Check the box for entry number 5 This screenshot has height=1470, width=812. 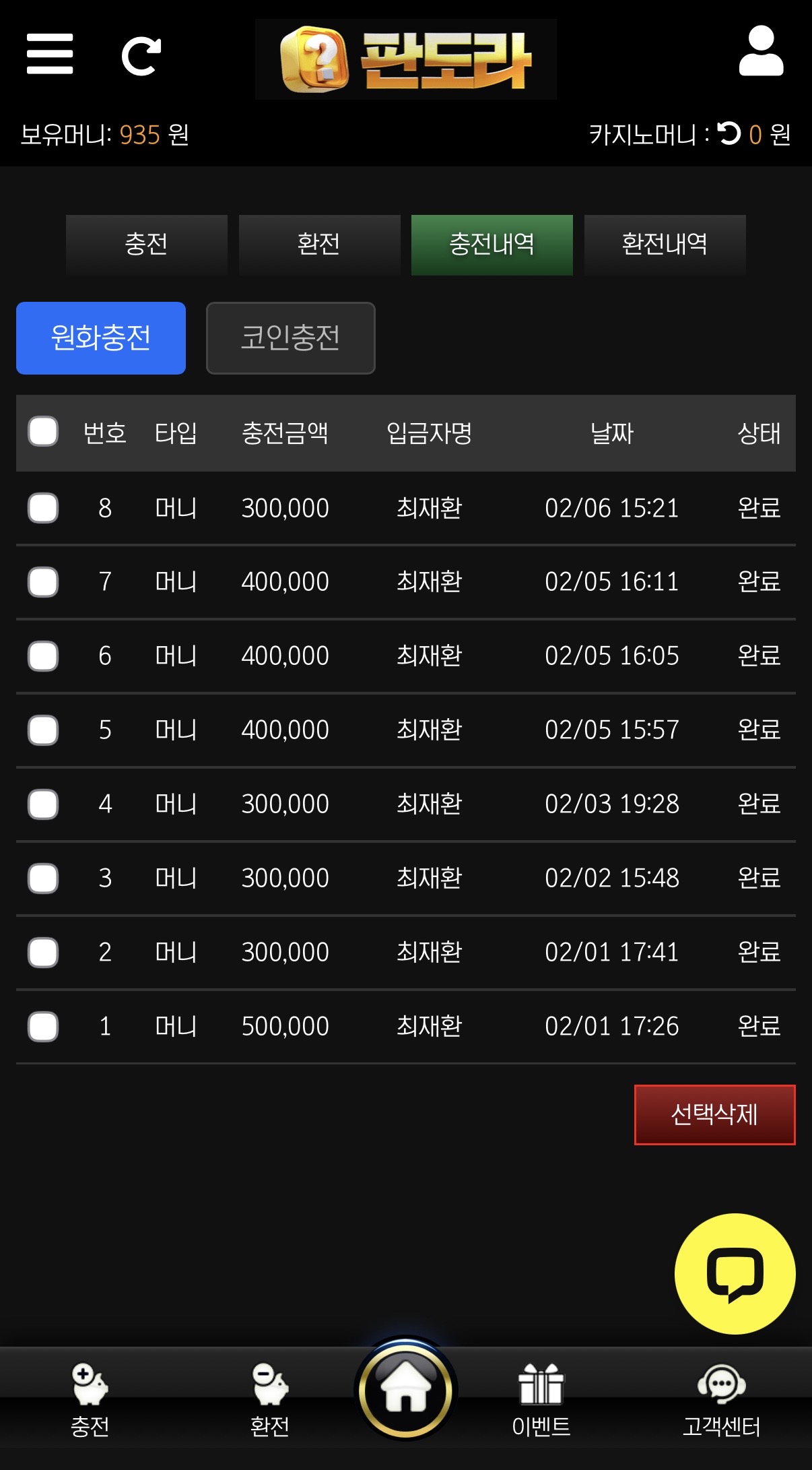(43, 730)
